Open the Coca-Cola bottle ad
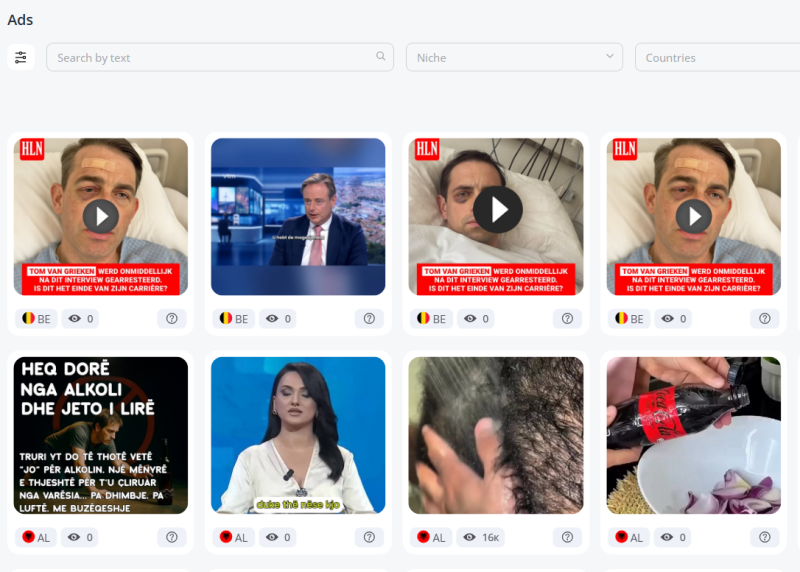800x572 pixels. coord(693,435)
